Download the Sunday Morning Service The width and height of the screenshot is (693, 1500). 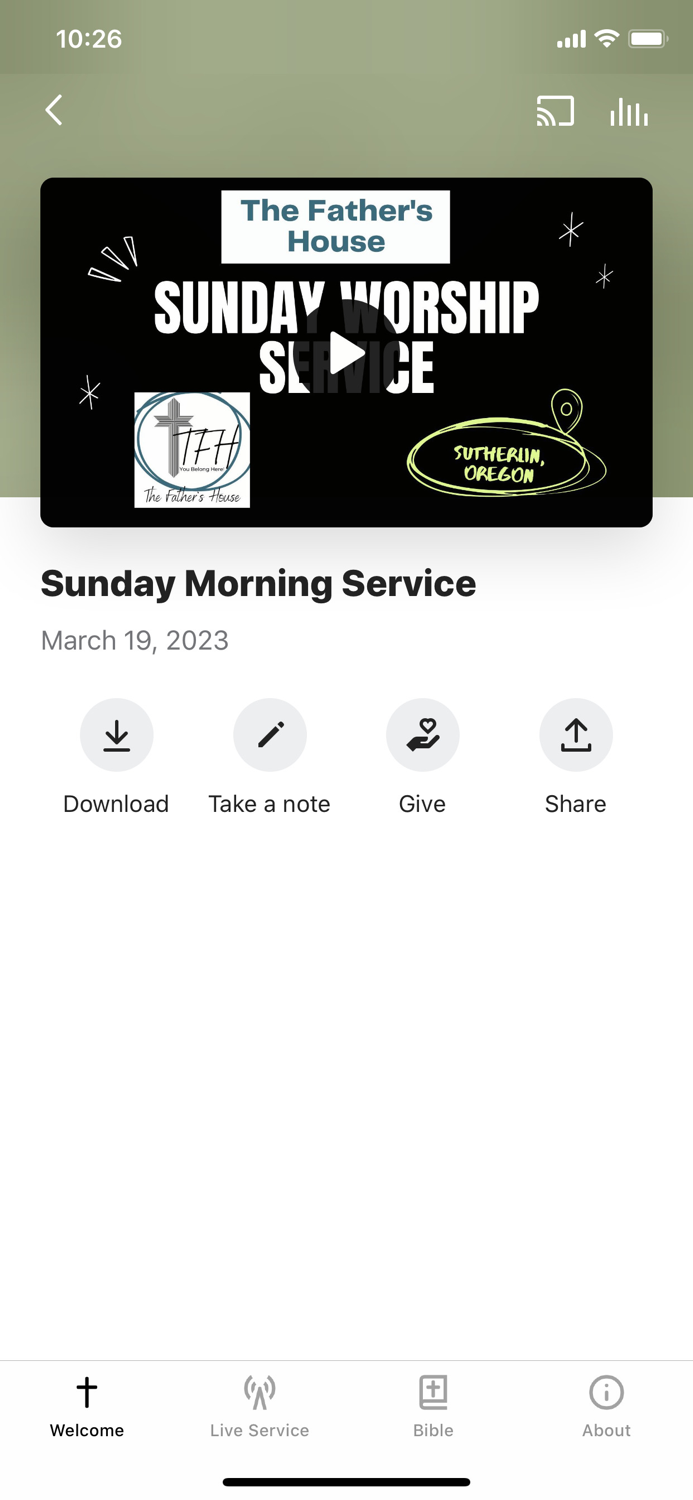pyautogui.click(x=116, y=758)
